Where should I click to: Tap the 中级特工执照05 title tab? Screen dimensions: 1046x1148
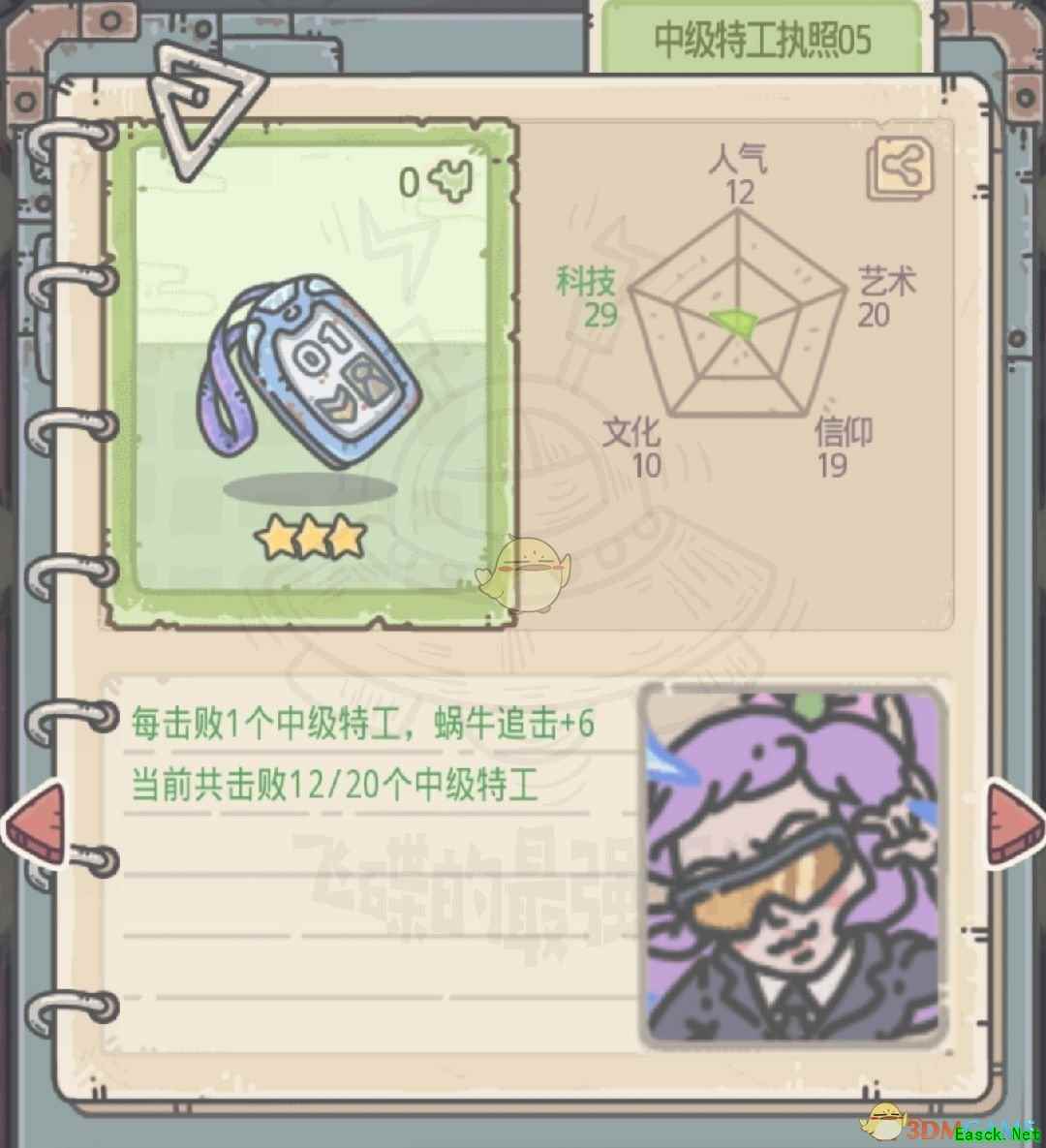(762, 41)
